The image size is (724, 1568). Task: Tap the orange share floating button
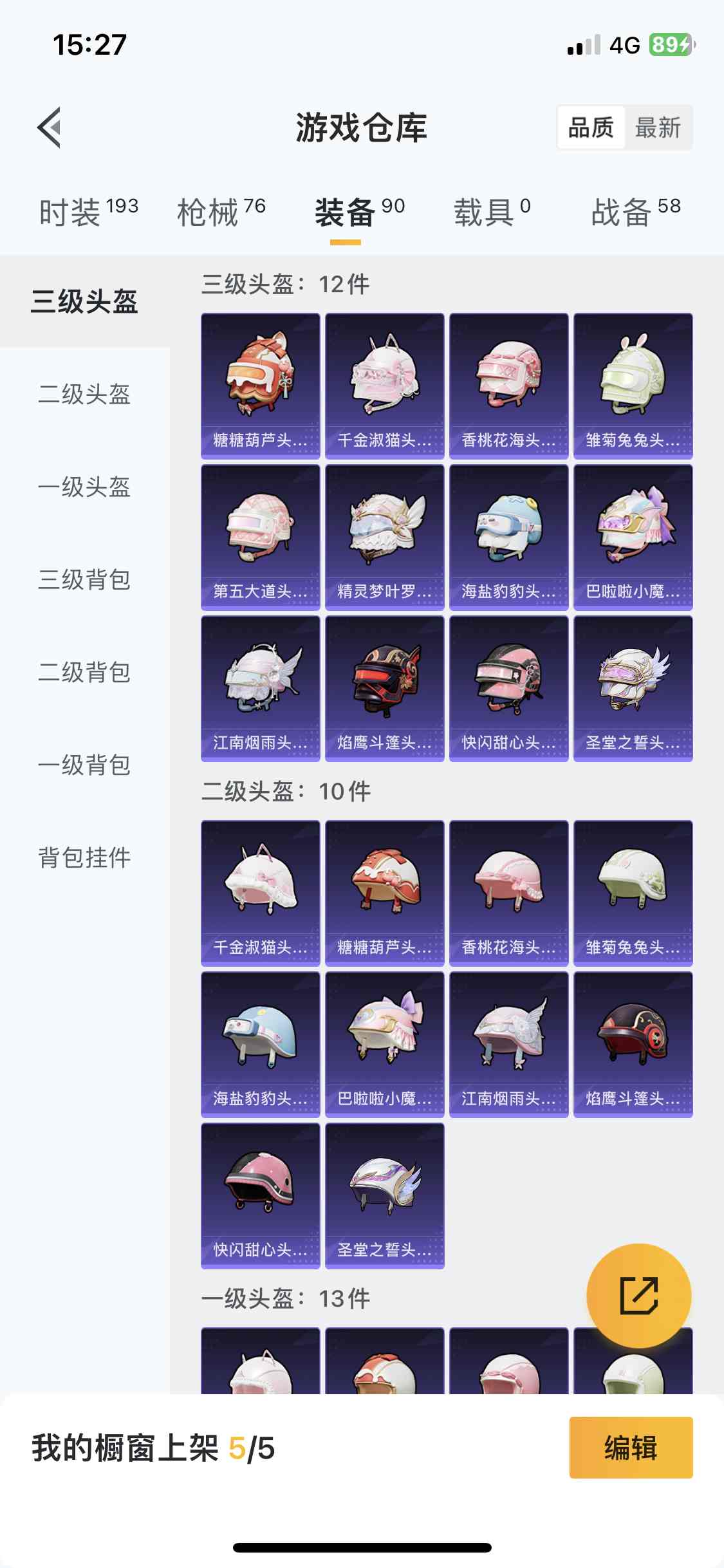pyautogui.click(x=638, y=1296)
